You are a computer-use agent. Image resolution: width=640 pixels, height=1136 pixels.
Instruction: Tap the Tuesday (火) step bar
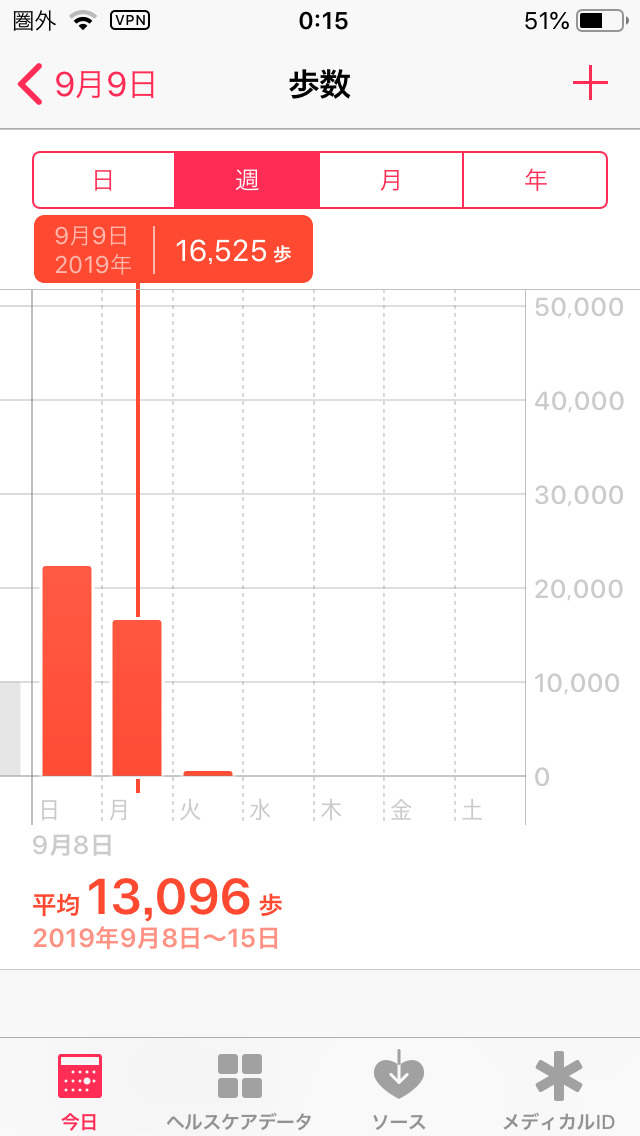click(x=208, y=772)
